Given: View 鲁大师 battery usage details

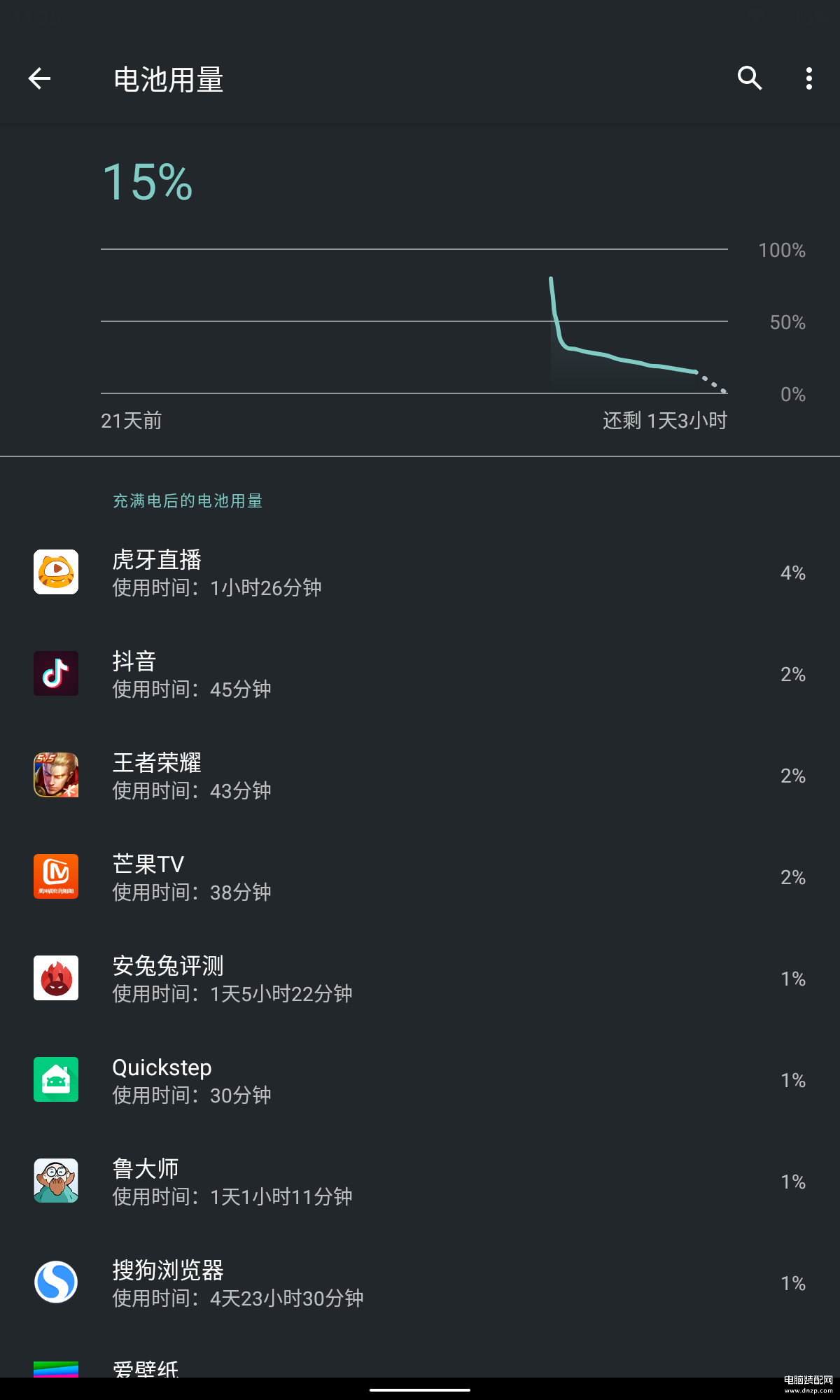Looking at the screenshot, I should click(x=420, y=1182).
